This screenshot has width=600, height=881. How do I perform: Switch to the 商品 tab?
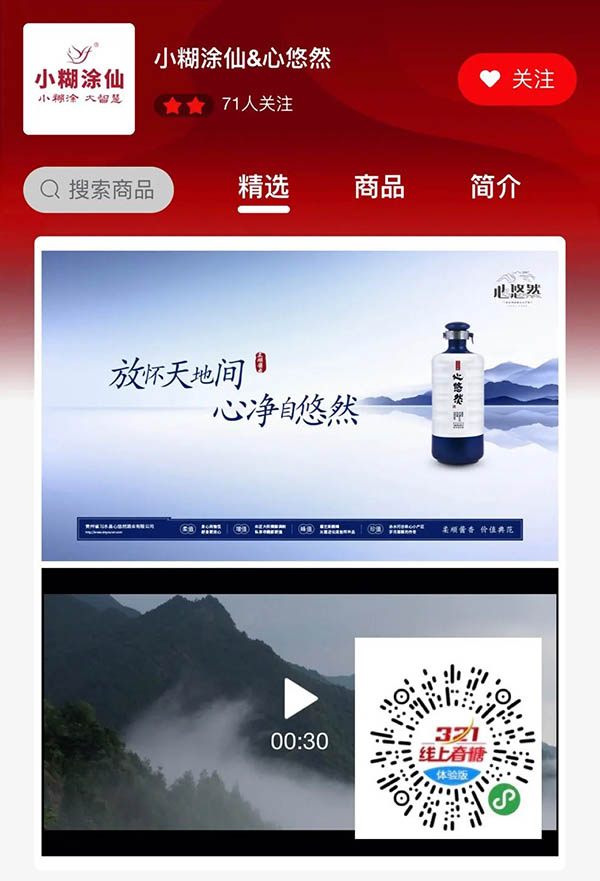379,187
